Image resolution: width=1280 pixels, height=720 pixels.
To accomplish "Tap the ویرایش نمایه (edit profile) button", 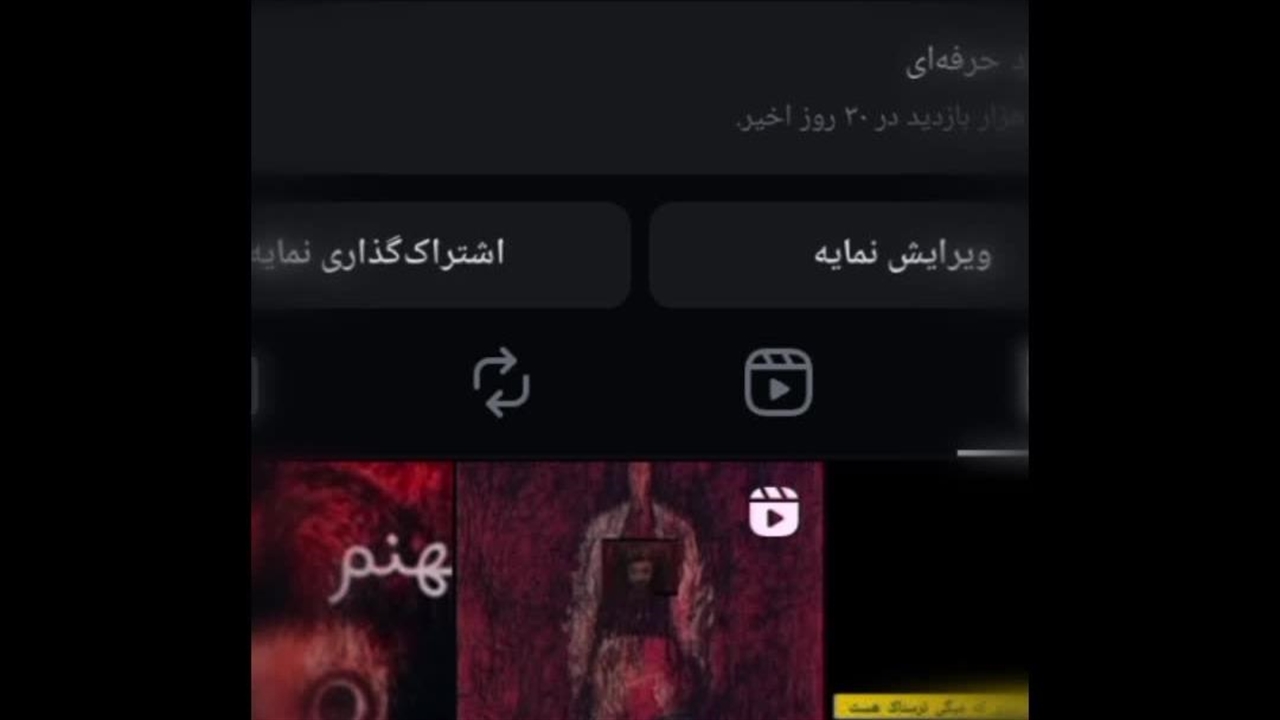I will pyautogui.click(x=838, y=255).
